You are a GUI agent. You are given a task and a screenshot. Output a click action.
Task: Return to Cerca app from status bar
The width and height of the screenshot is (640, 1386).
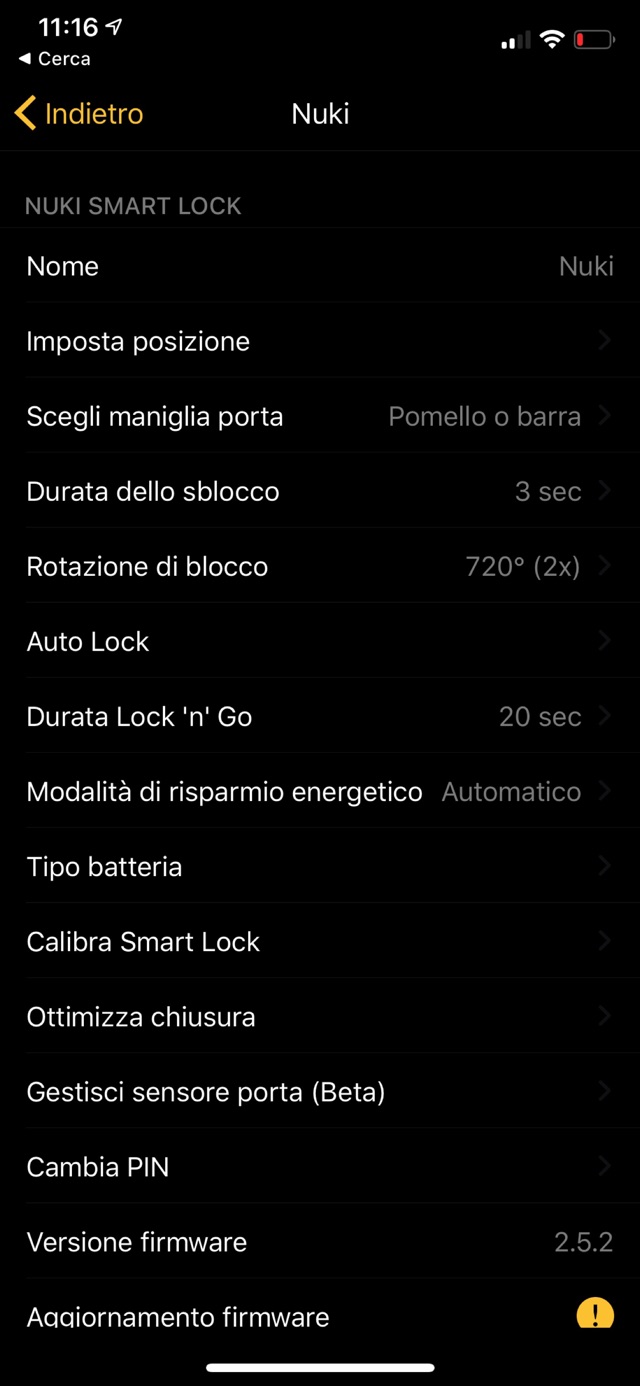pyautogui.click(x=55, y=59)
